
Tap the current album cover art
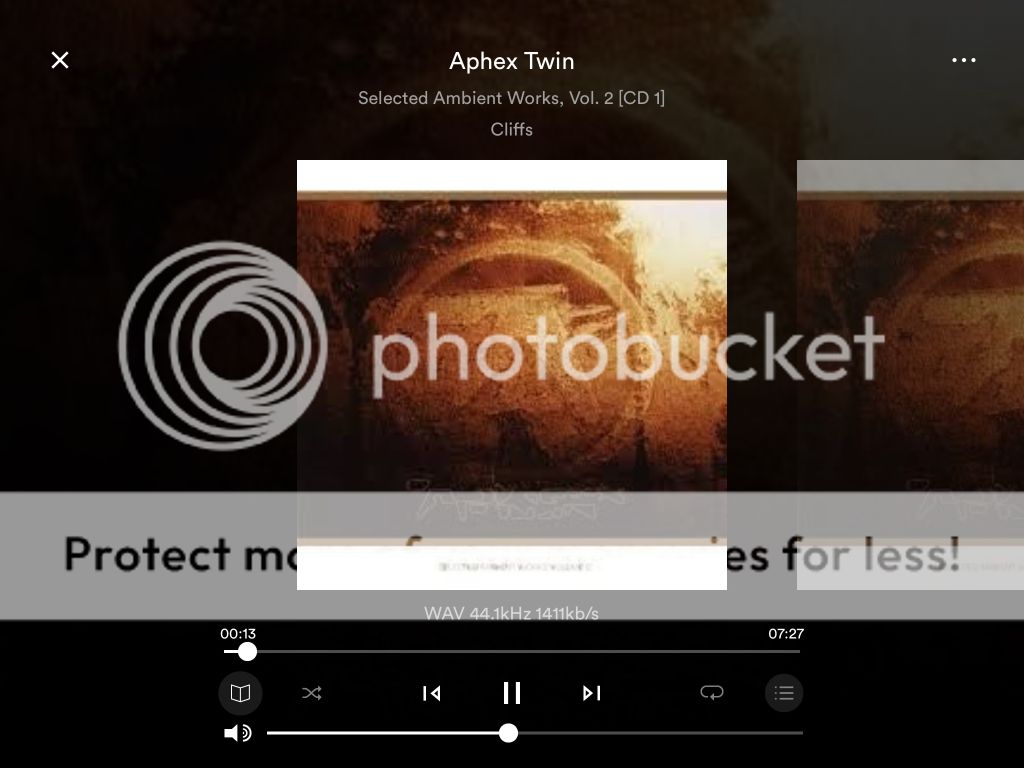click(512, 375)
